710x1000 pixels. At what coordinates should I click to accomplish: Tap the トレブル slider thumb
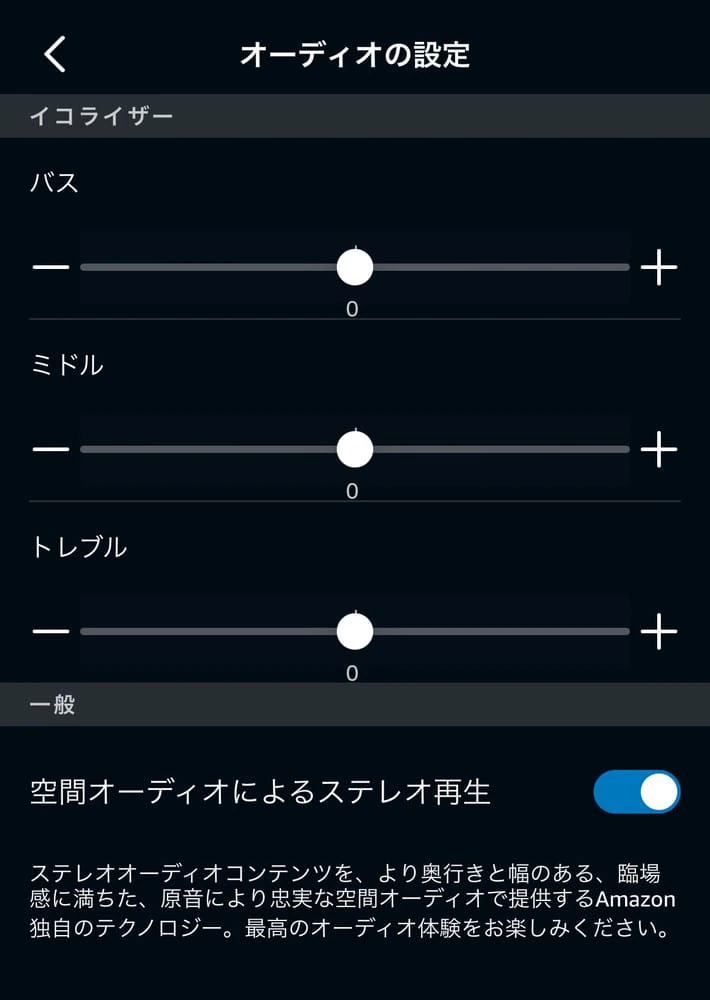[355, 632]
